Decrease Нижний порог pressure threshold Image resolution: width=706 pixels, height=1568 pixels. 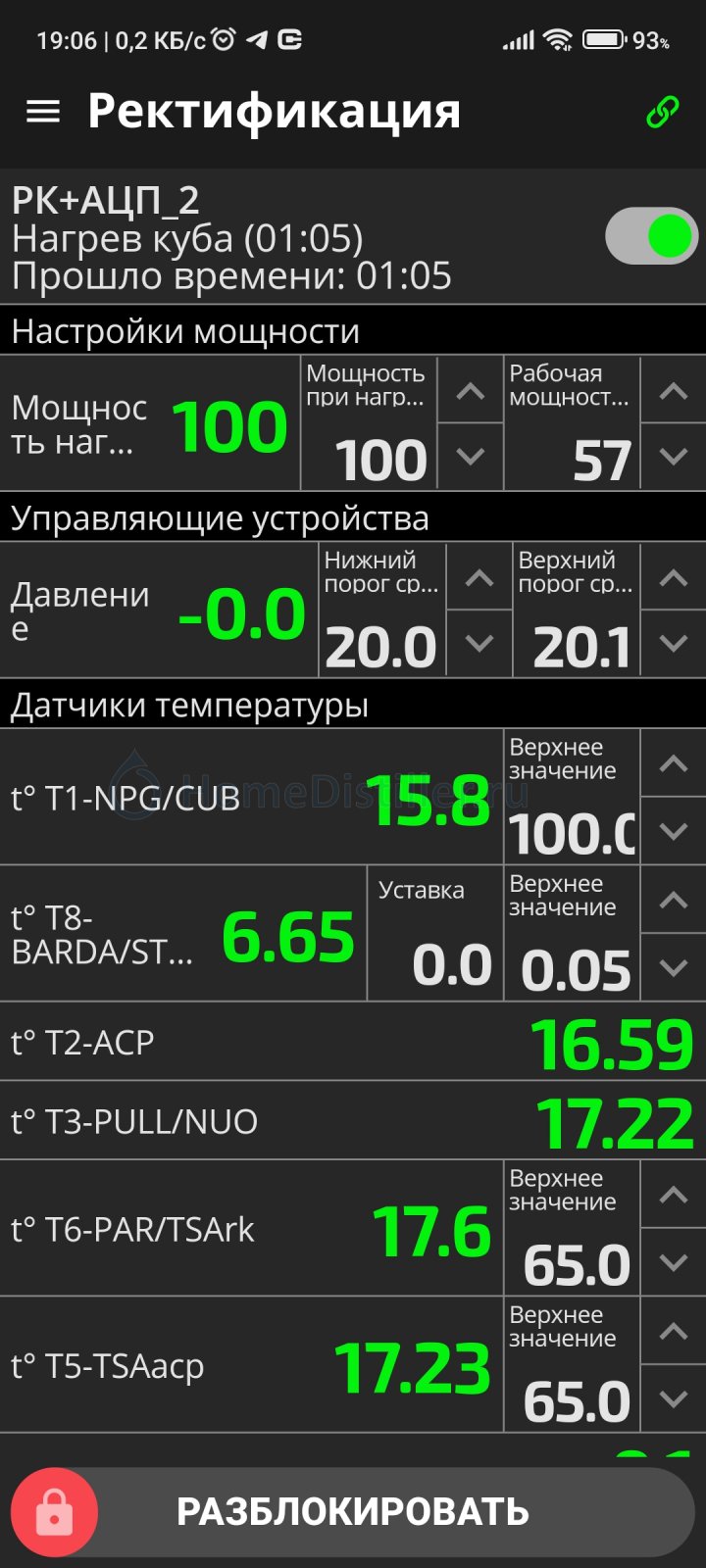[x=479, y=644]
